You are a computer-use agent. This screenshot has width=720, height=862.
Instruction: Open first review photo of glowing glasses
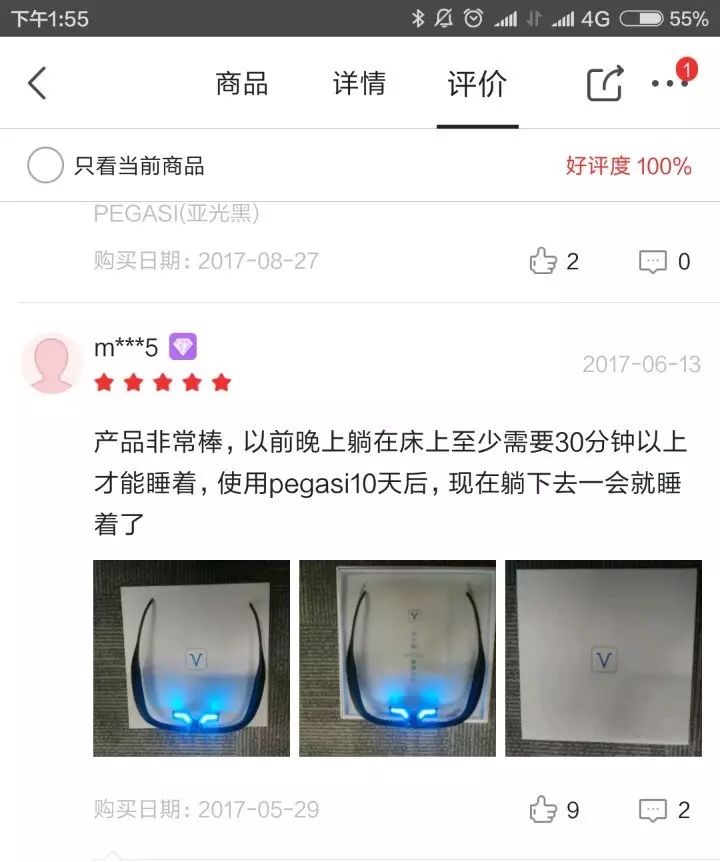[x=191, y=658]
